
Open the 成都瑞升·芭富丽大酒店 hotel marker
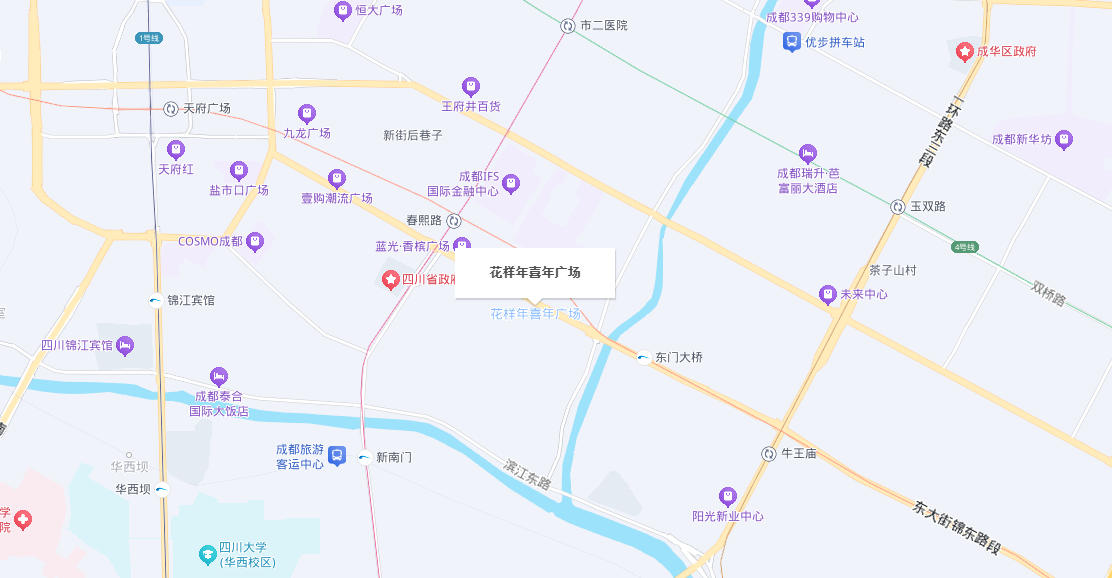[x=807, y=154]
